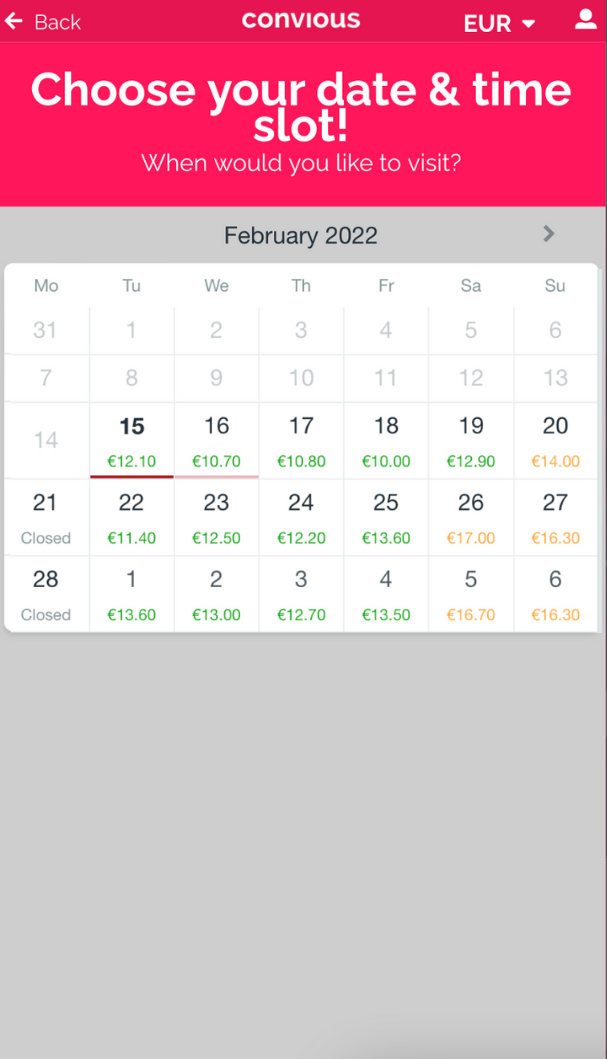Choose February 23 priced €12.50
Image resolution: width=607 pixels, height=1059 pixels.
pyautogui.click(x=216, y=517)
